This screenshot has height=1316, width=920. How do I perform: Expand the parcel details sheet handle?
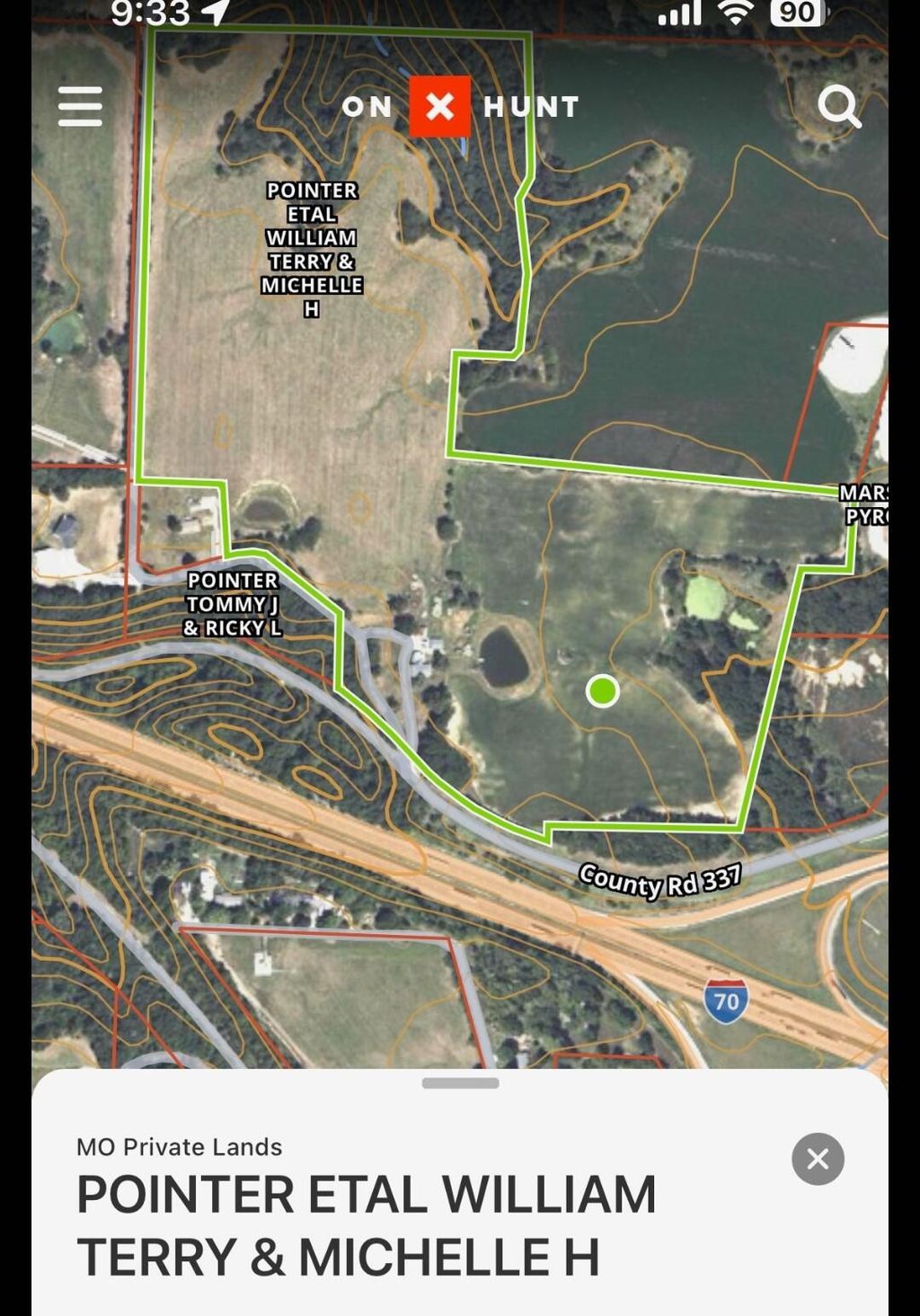tap(460, 1083)
